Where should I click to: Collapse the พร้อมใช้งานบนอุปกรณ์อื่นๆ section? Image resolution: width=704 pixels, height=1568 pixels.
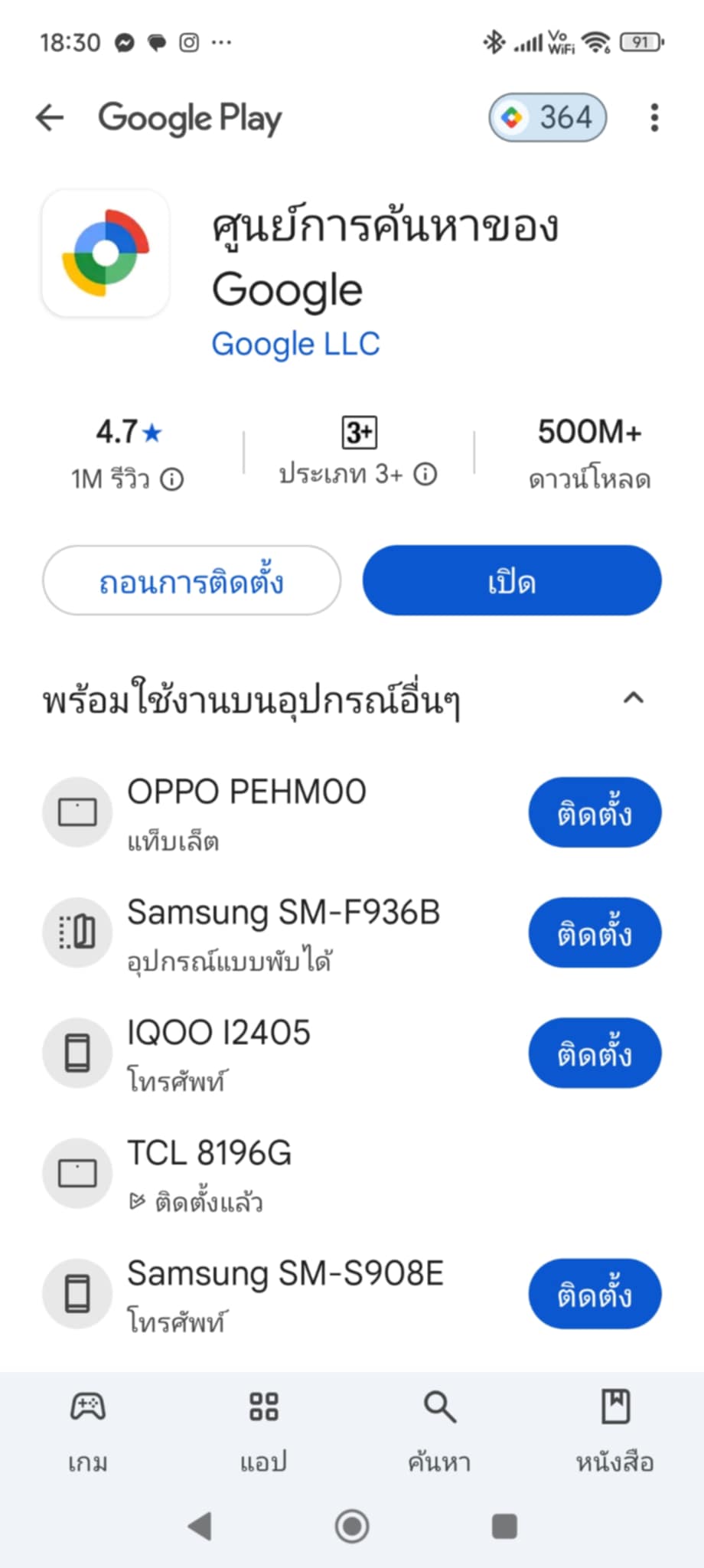[634, 698]
